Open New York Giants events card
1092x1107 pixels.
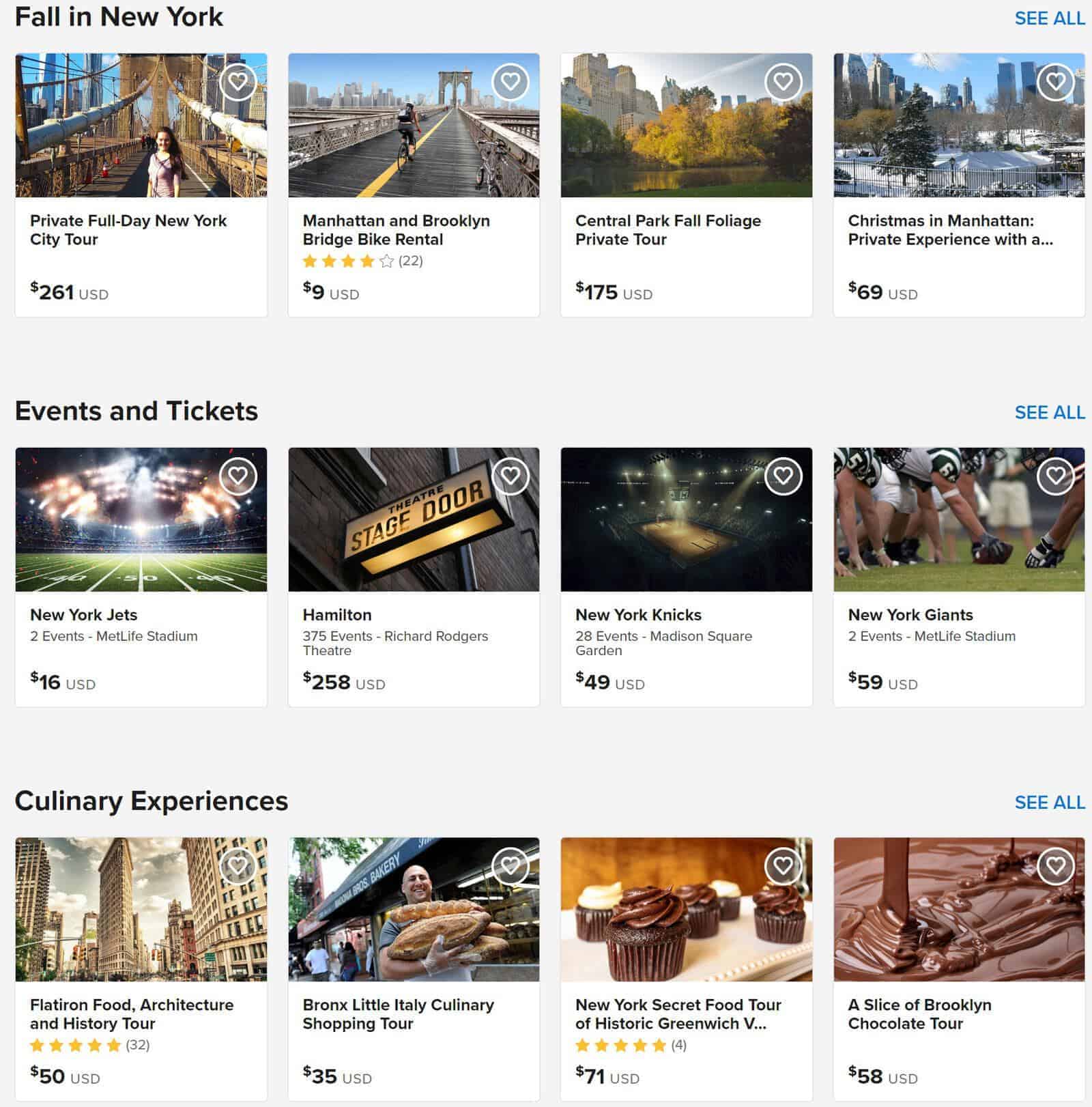pos(910,614)
